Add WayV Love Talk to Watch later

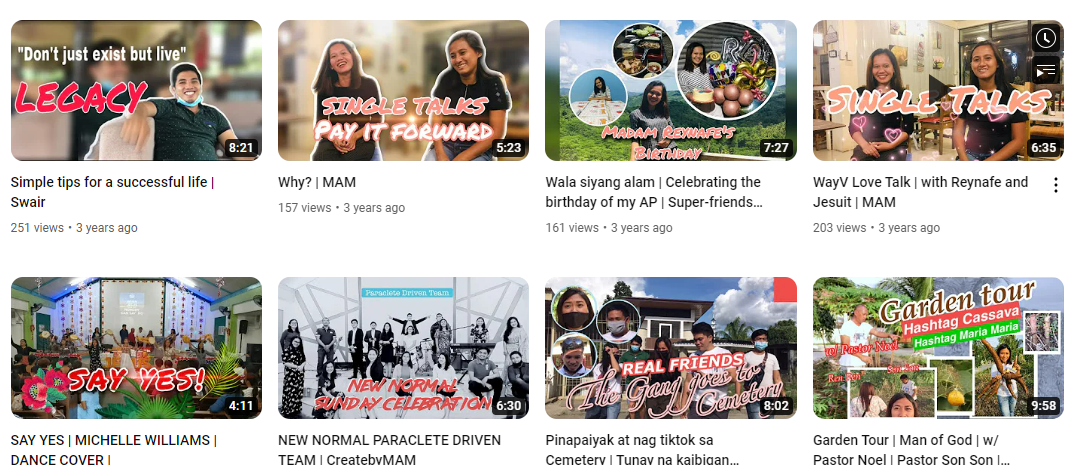[x=1045, y=38]
